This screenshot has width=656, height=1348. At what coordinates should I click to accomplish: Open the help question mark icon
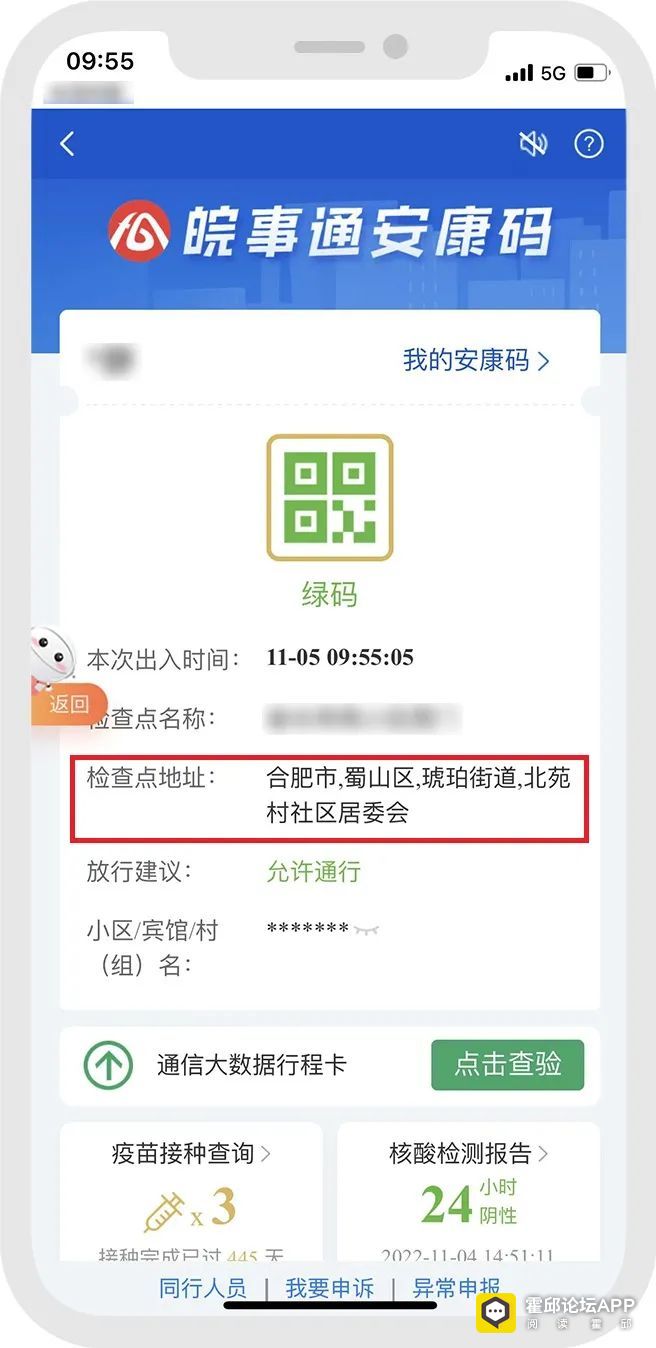[x=588, y=144]
